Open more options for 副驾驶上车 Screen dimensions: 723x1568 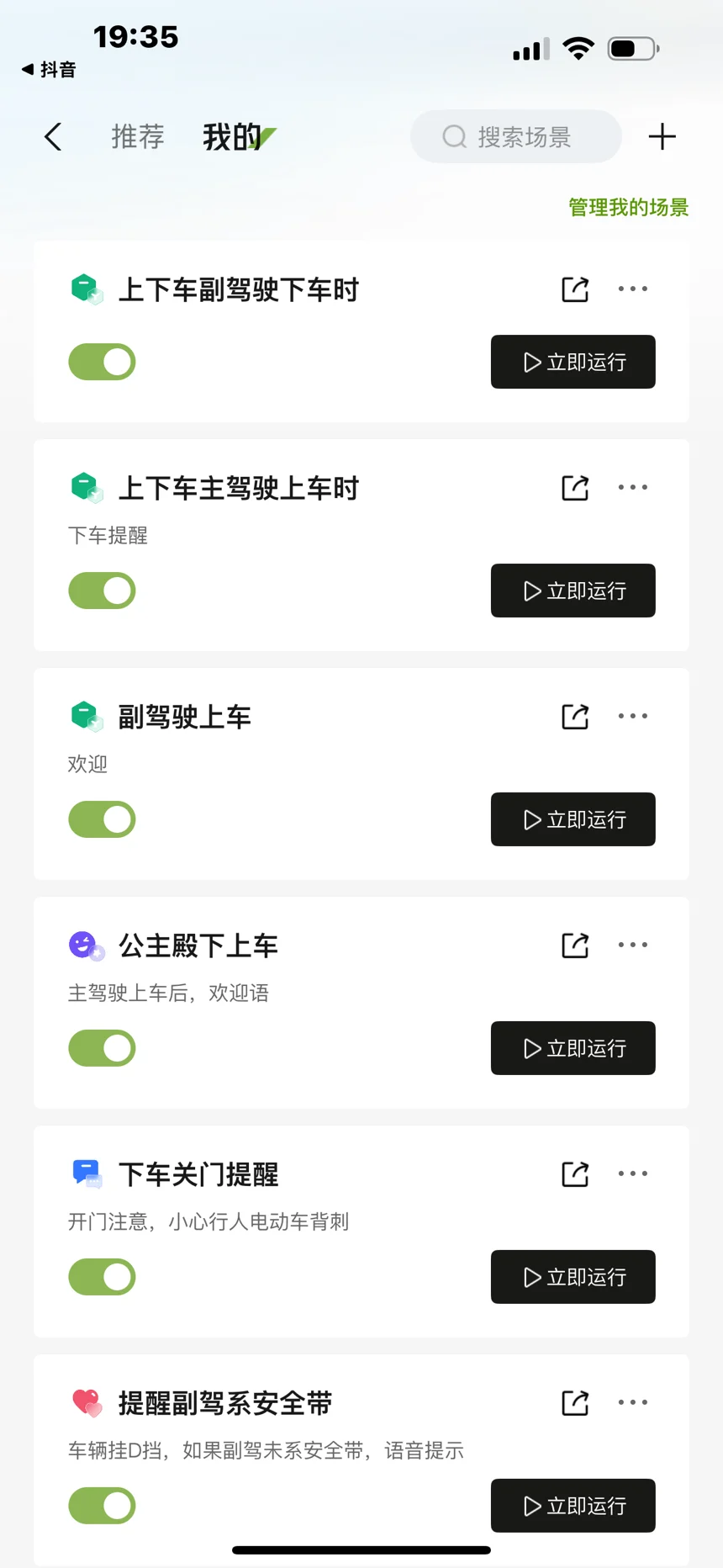(x=633, y=717)
